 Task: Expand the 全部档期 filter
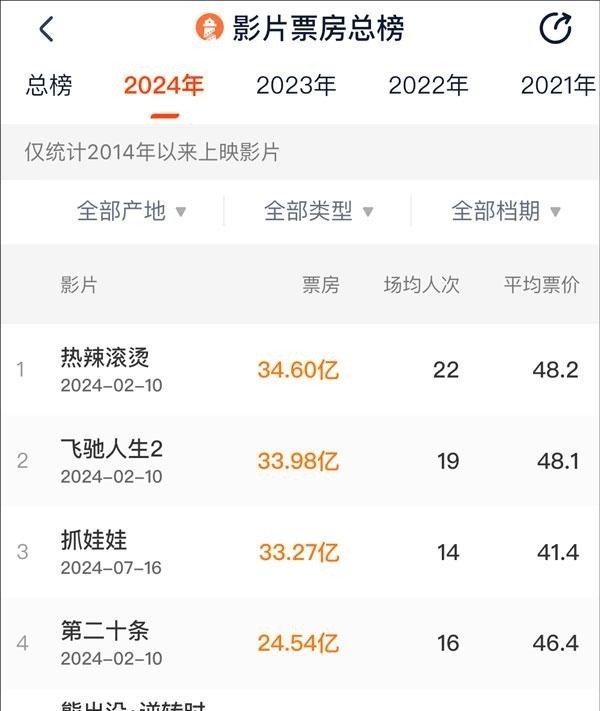tap(506, 211)
